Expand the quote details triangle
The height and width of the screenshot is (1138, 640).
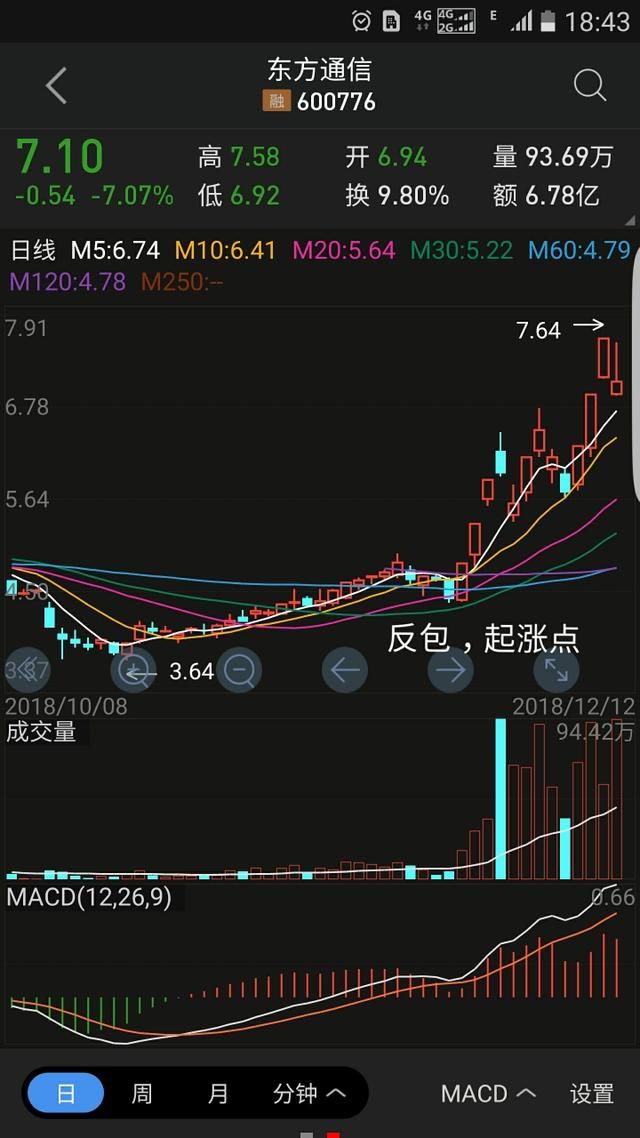pyautogui.click(x=628, y=220)
